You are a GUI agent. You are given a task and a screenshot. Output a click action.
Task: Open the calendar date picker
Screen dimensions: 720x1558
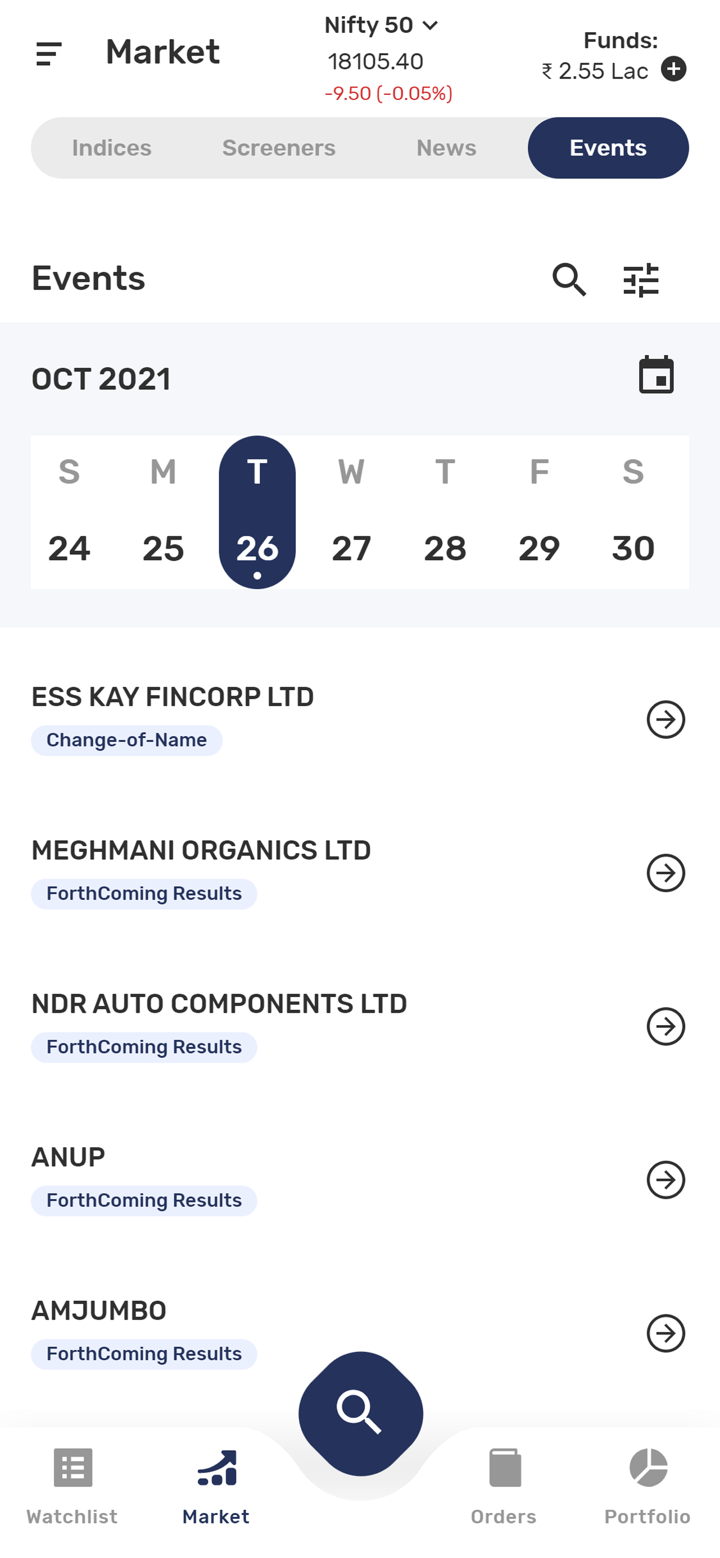[x=656, y=376]
